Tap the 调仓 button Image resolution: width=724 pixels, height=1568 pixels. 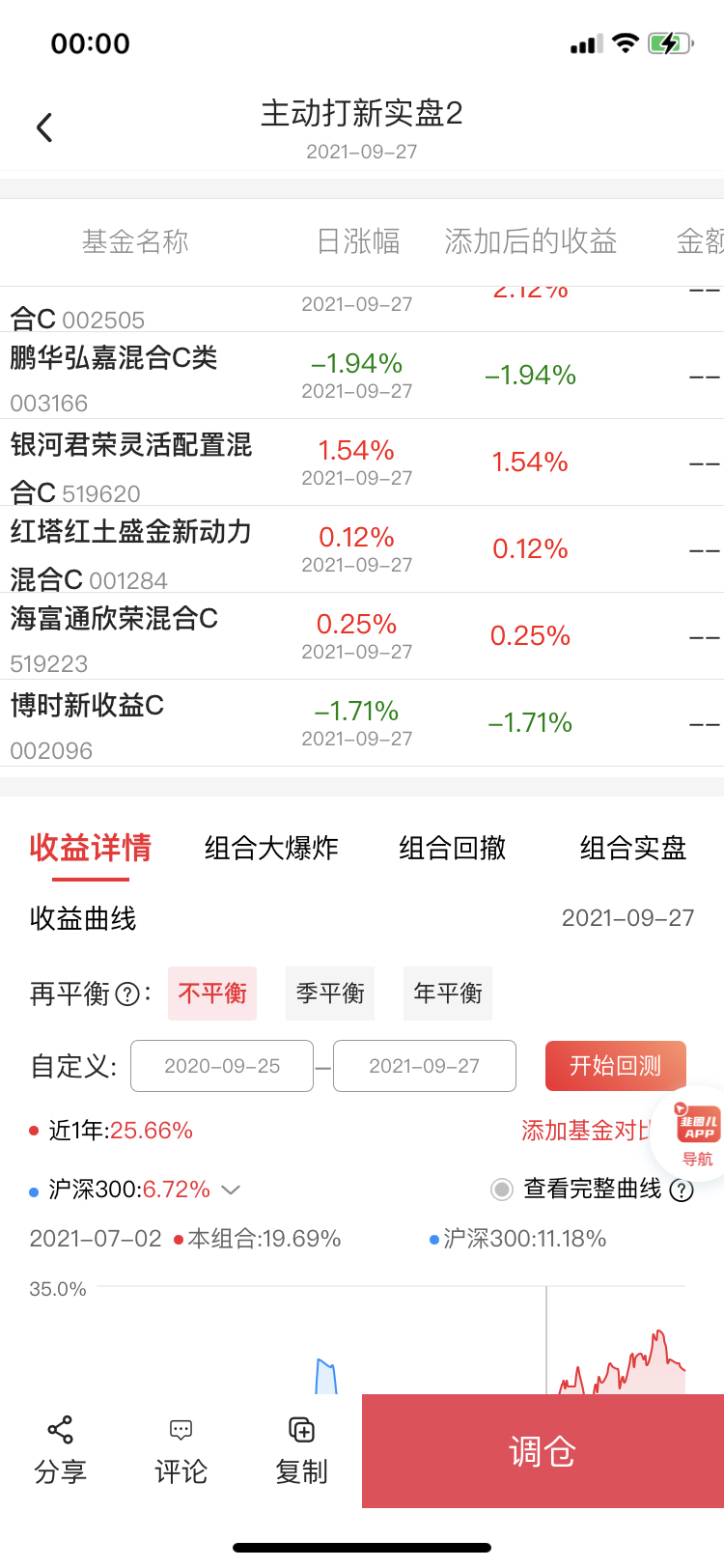click(x=543, y=1450)
